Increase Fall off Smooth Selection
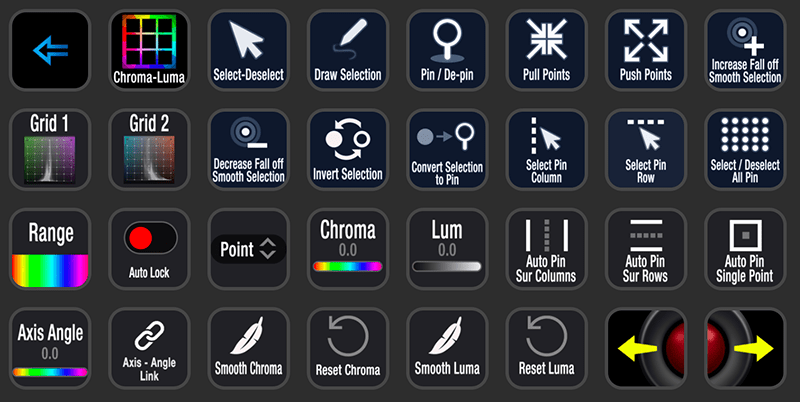This screenshot has height=402, width=800. (x=745, y=50)
